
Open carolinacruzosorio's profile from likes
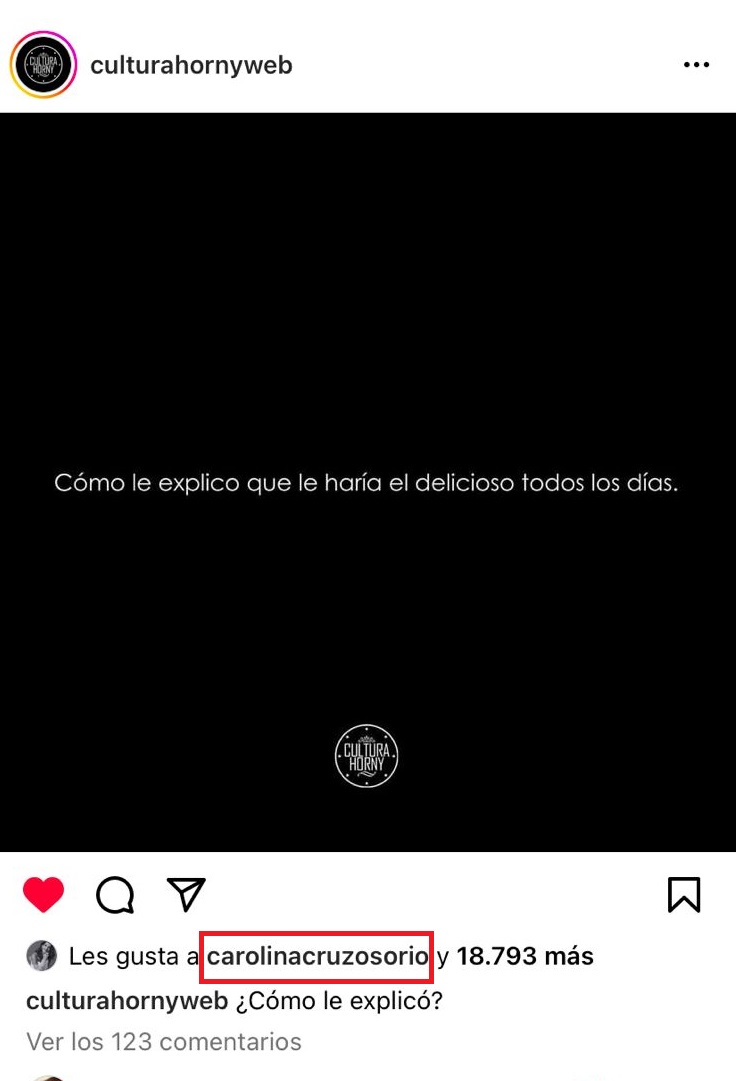[x=317, y=957]
